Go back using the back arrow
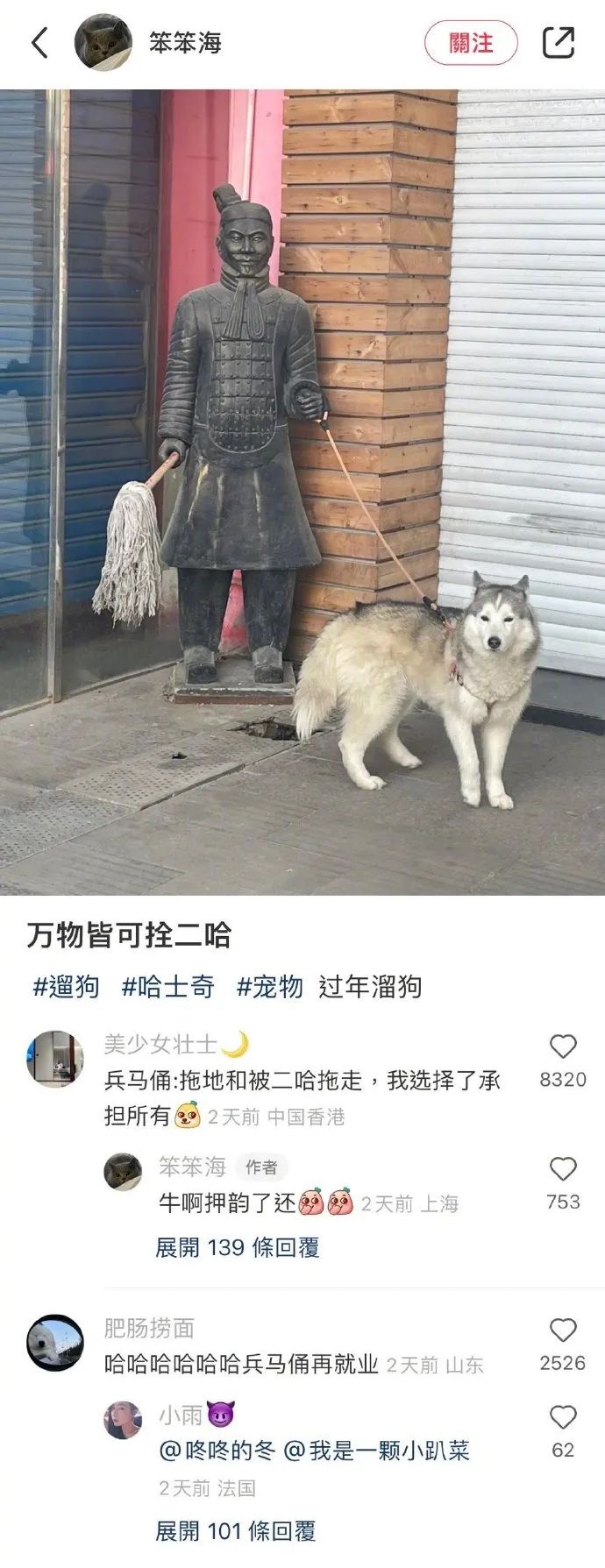 (x=39, y=42)
